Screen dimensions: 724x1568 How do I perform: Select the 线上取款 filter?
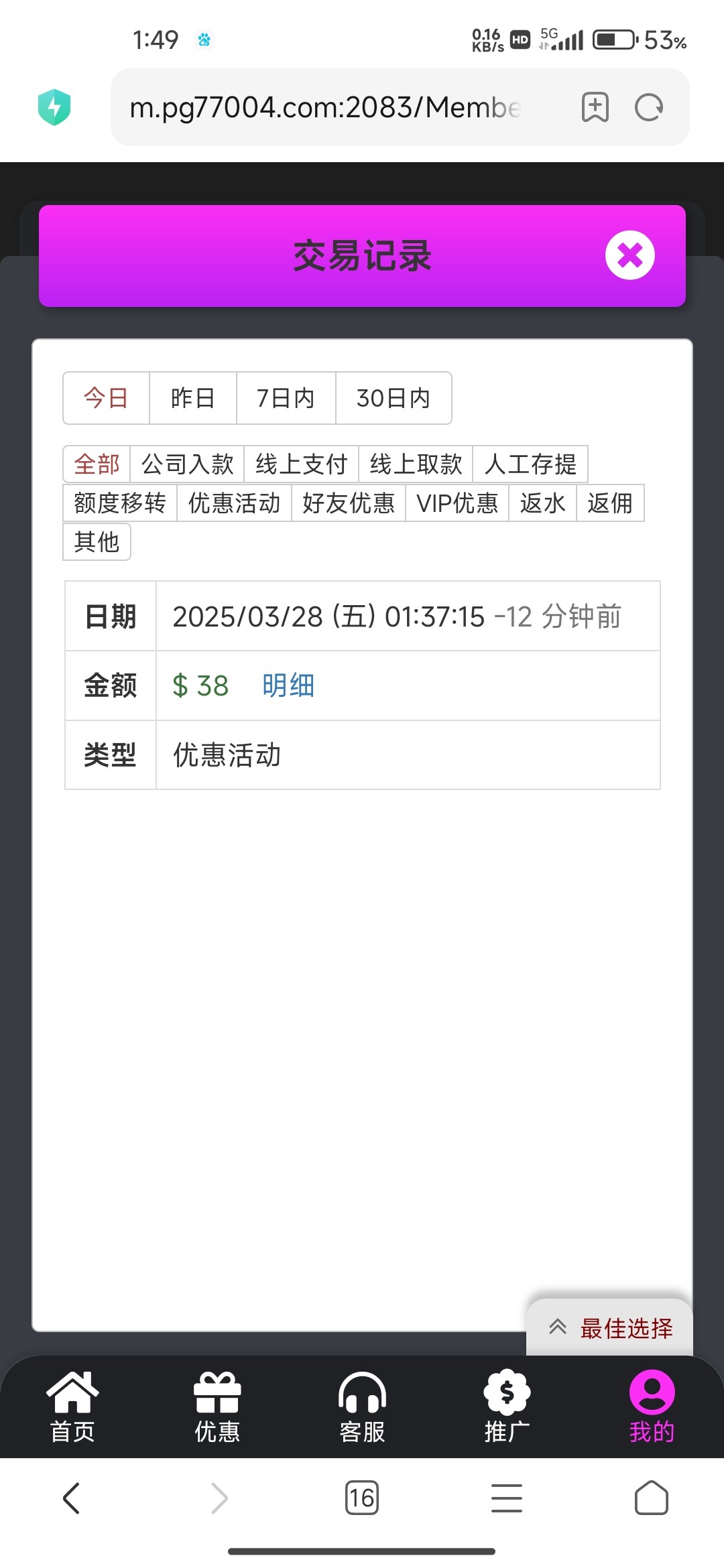pyautogui.click(x=416, y=464)
